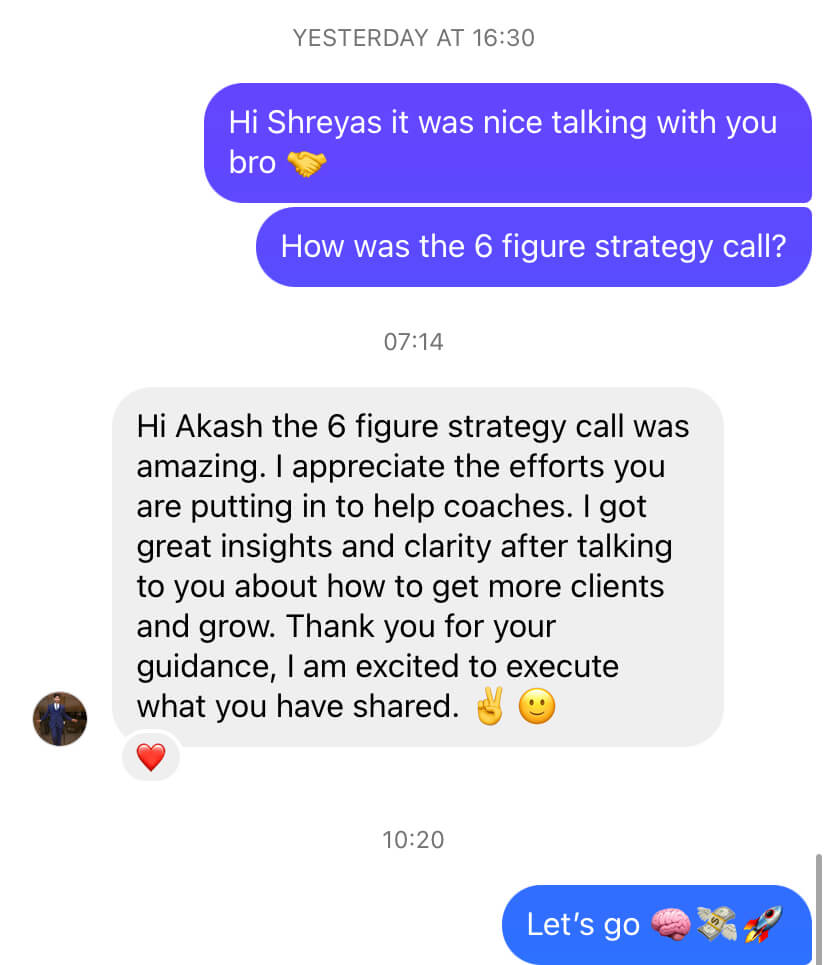Viewport: 828px width, 965px height.
Task: Open the sender's profile picture avatar
Action: click(60, 718)
